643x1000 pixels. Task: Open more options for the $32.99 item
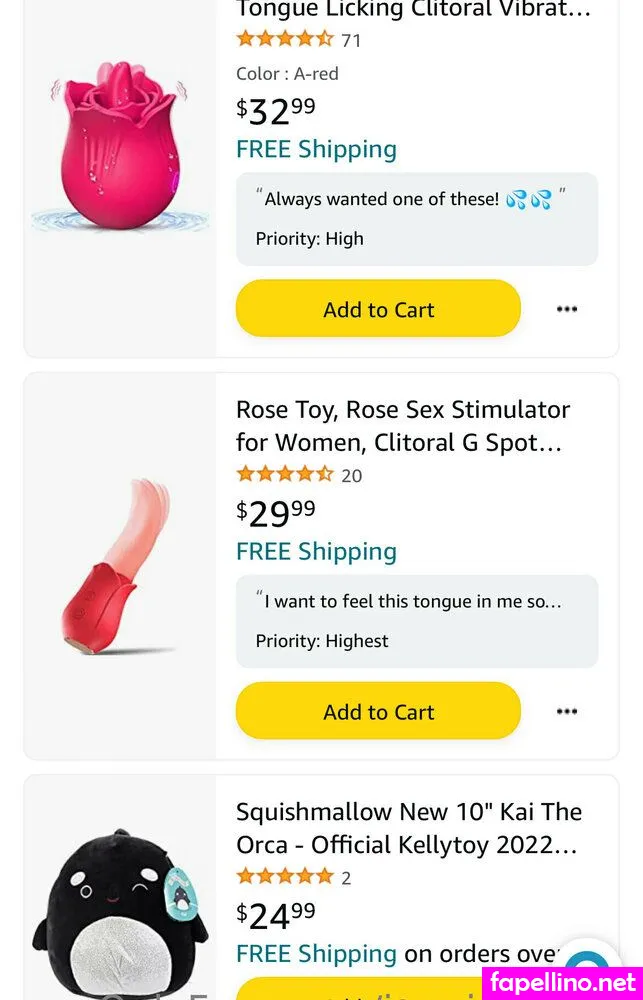pos(567,309)
